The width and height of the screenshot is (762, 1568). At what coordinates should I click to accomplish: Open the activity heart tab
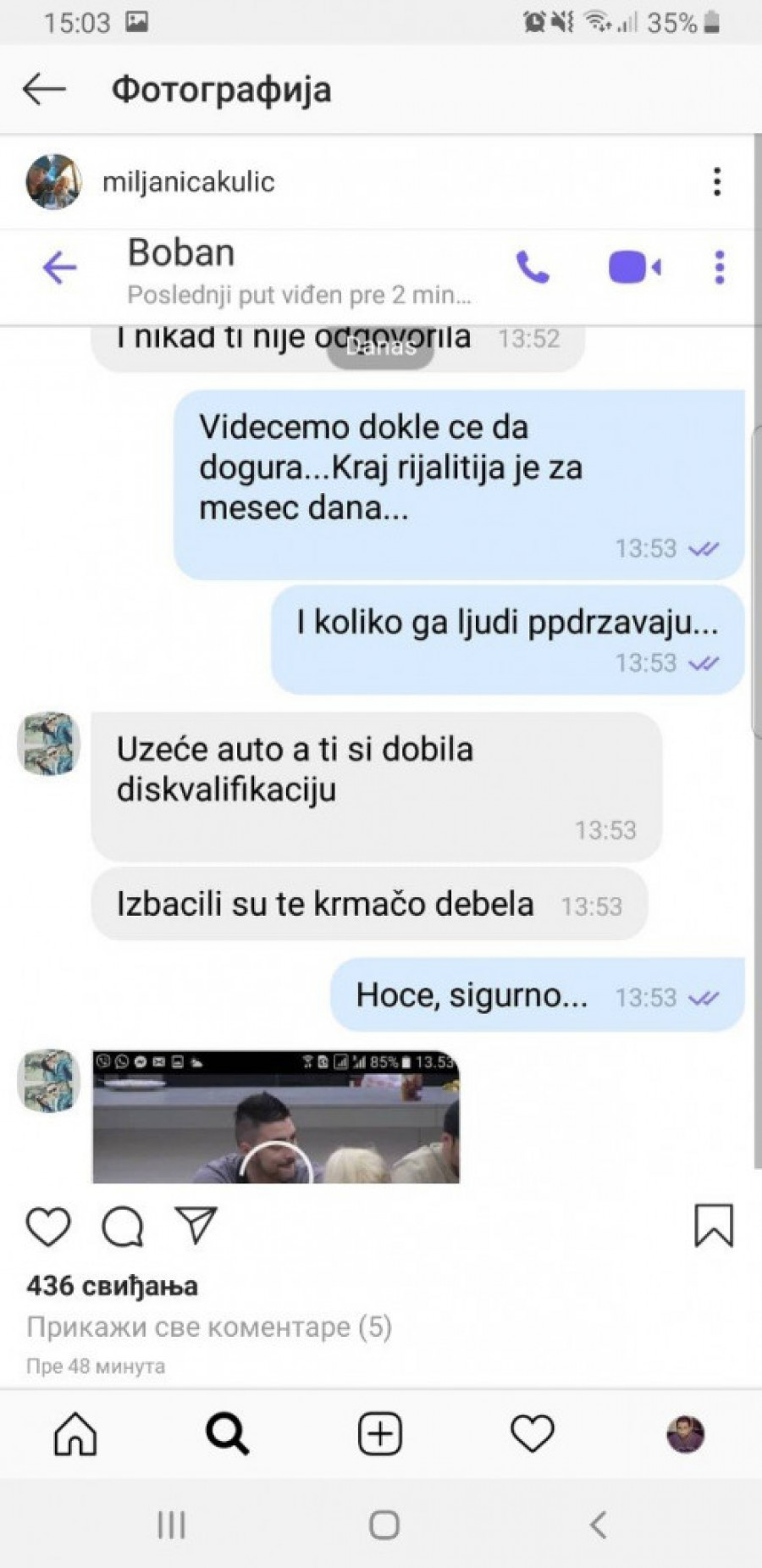533,1434
